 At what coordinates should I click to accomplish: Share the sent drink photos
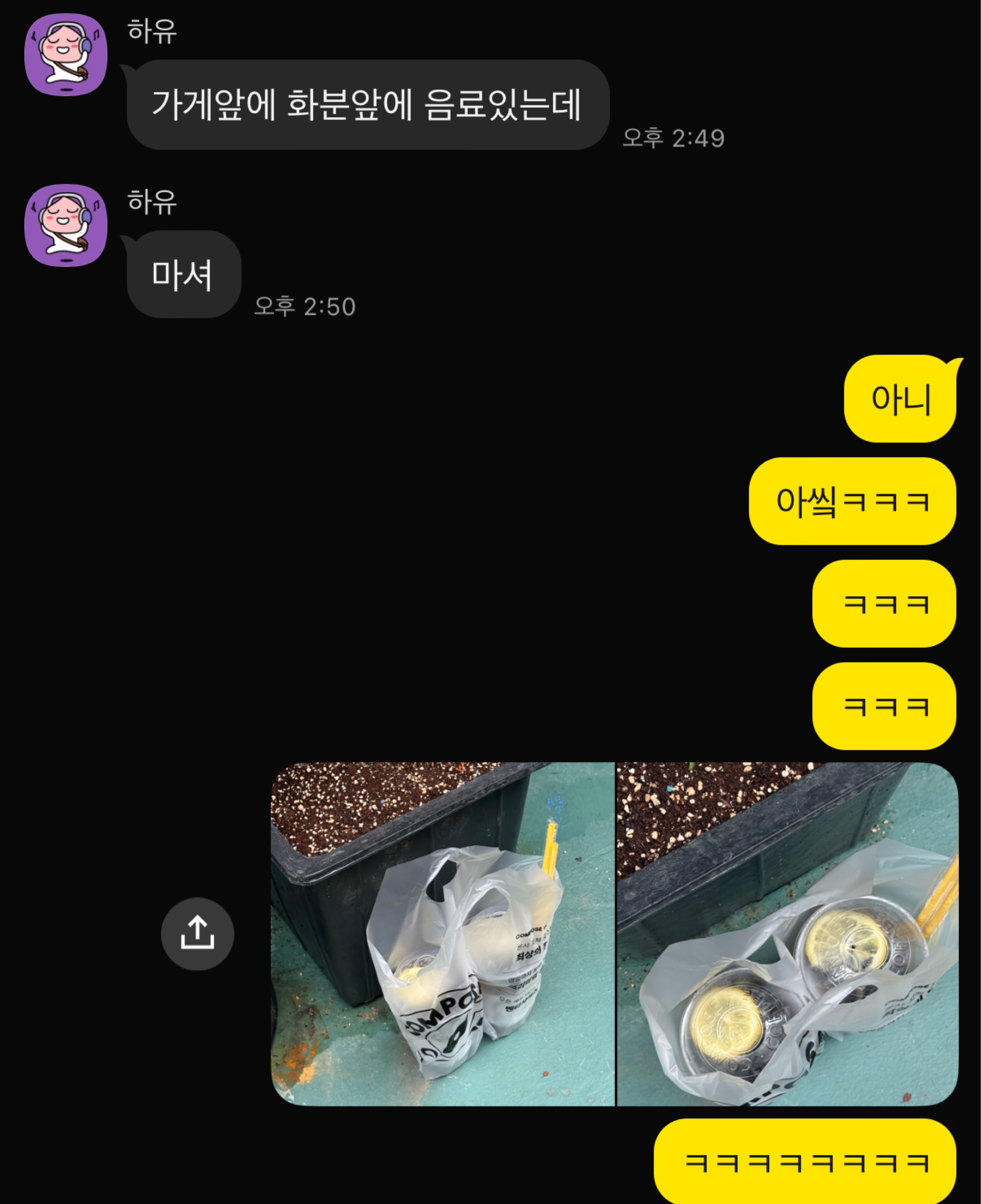tap(197, 933)
